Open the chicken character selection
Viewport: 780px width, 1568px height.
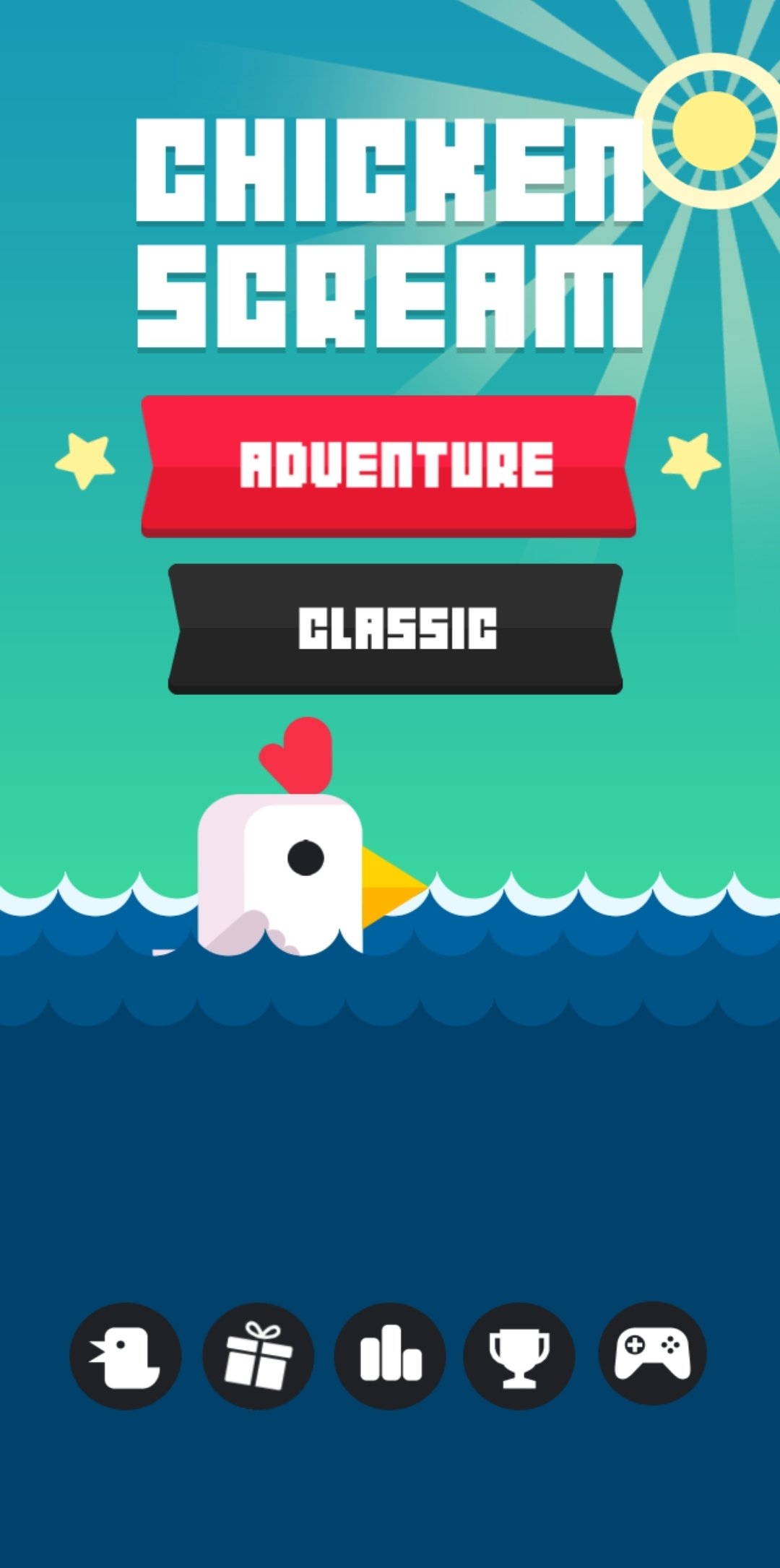[x=125, y=1356]
